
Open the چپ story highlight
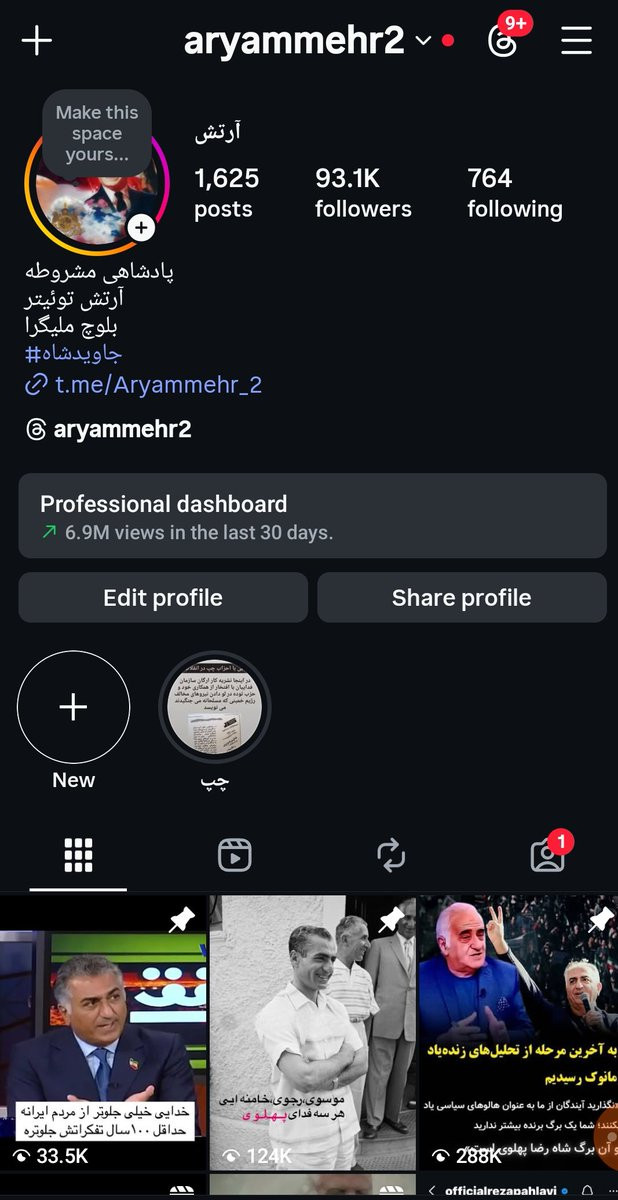(215, 707)
